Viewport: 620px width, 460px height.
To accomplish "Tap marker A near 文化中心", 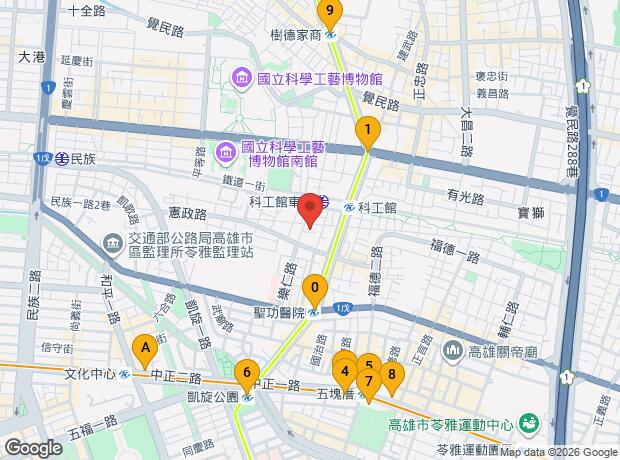I will 145,350.
